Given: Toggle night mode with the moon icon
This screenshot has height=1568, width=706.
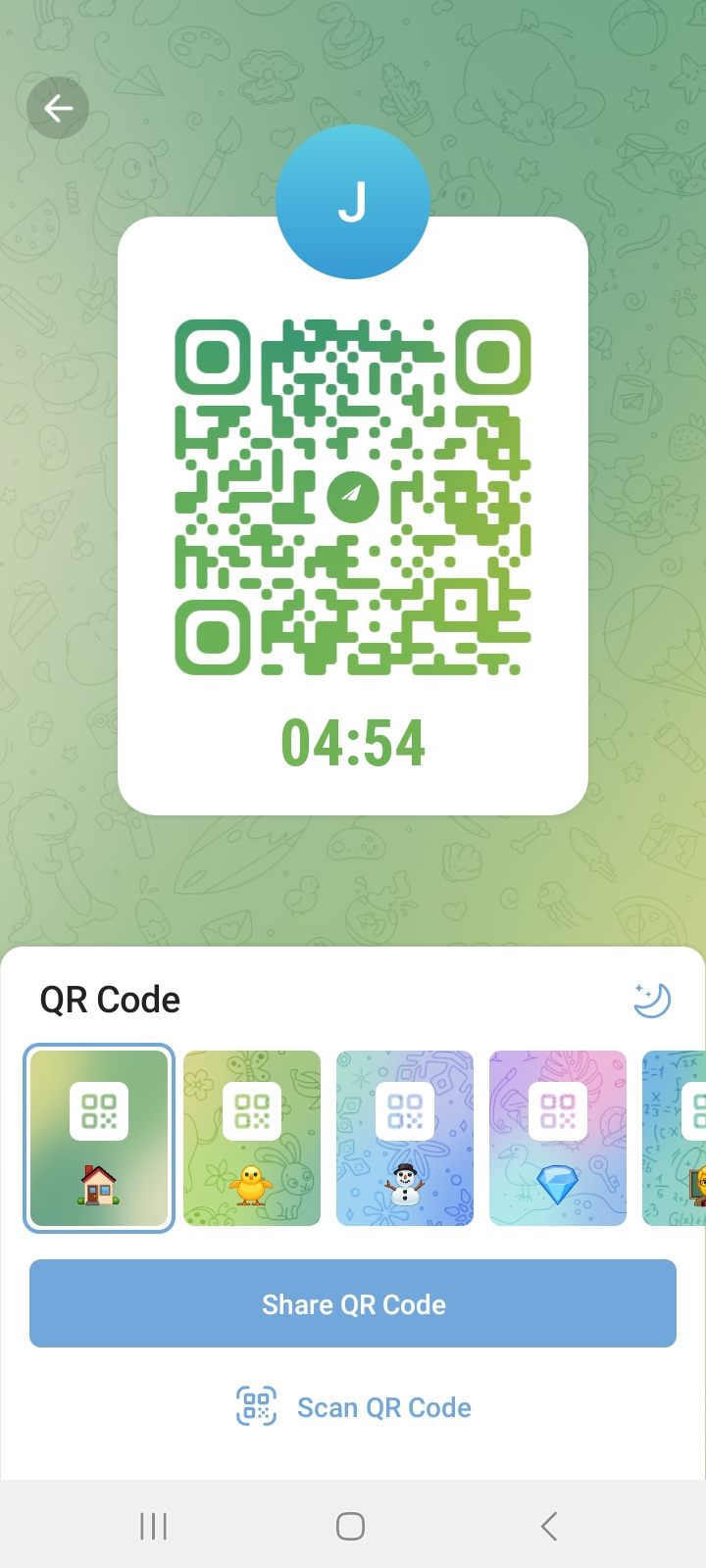Looking at the screenshot, I should coord(652,1001).
